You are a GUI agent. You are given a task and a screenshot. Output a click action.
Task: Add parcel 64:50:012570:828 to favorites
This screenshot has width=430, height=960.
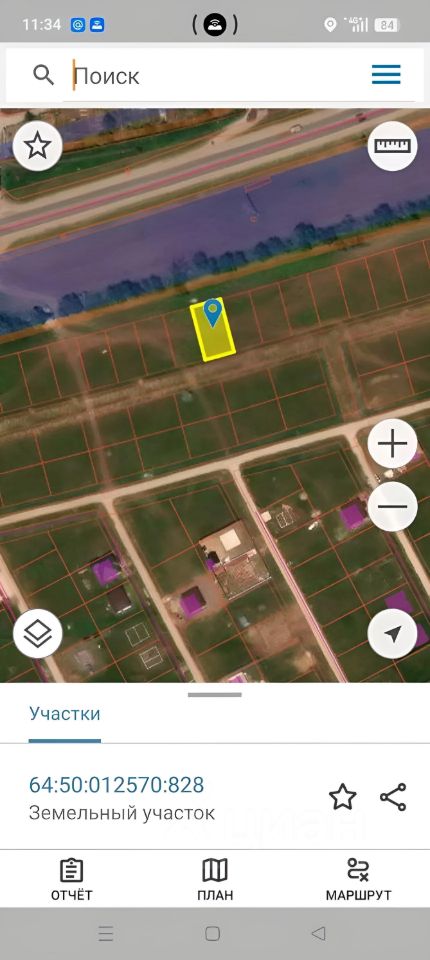pyautogui.click(x=342, y=797)
